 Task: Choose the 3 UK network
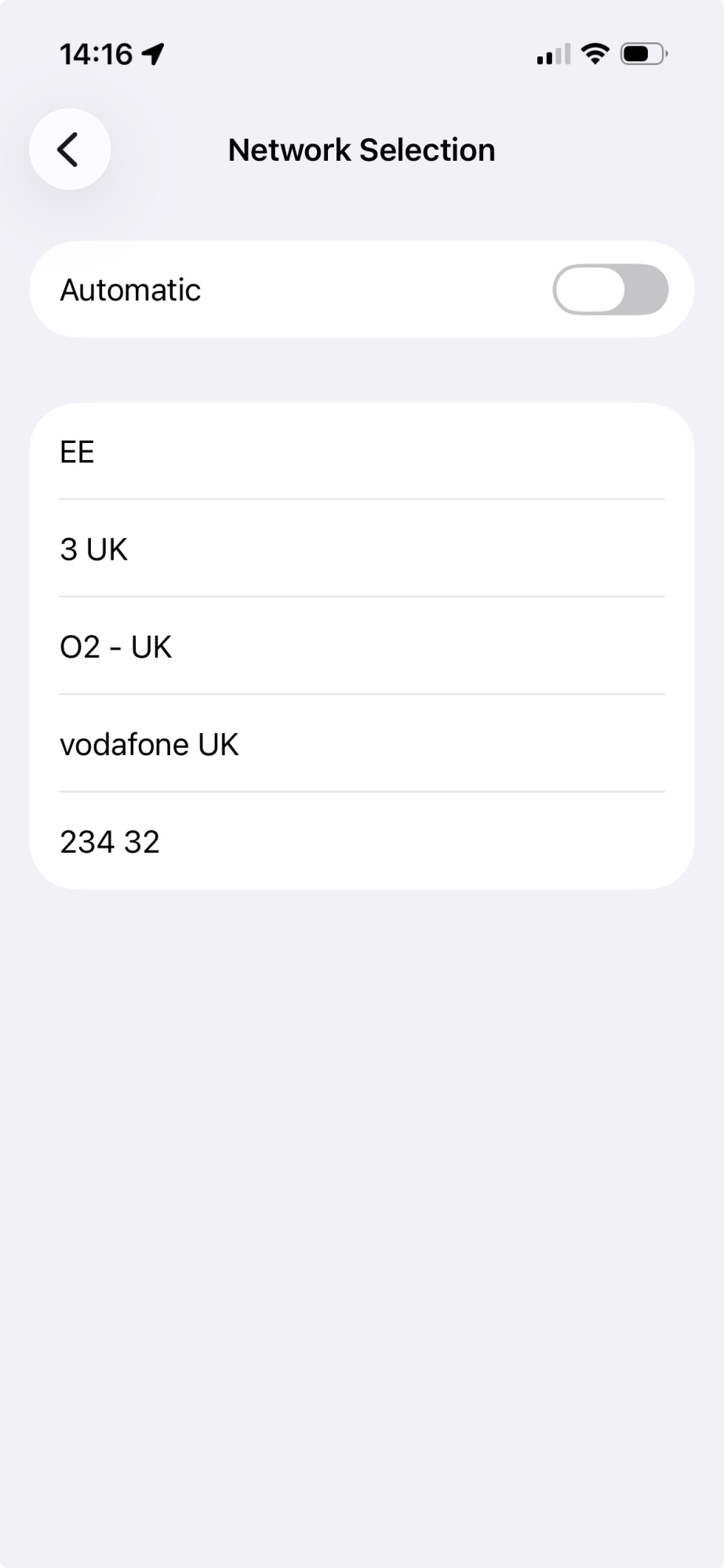361,549
